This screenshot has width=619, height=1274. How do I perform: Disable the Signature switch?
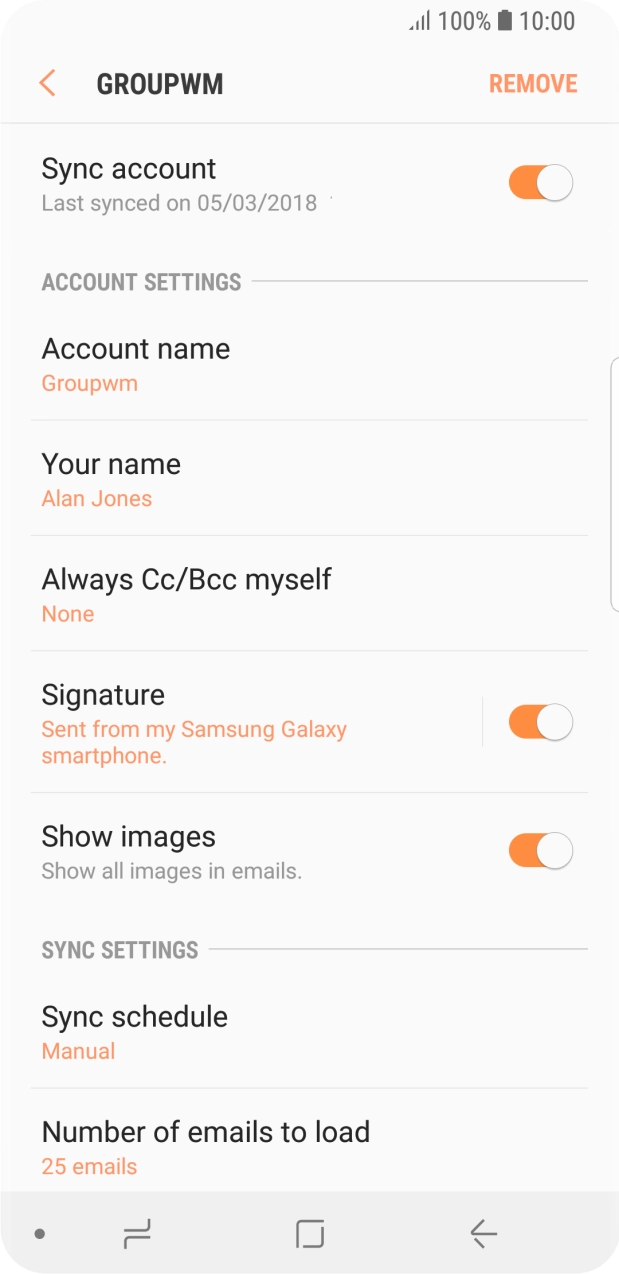pos(540,722)
